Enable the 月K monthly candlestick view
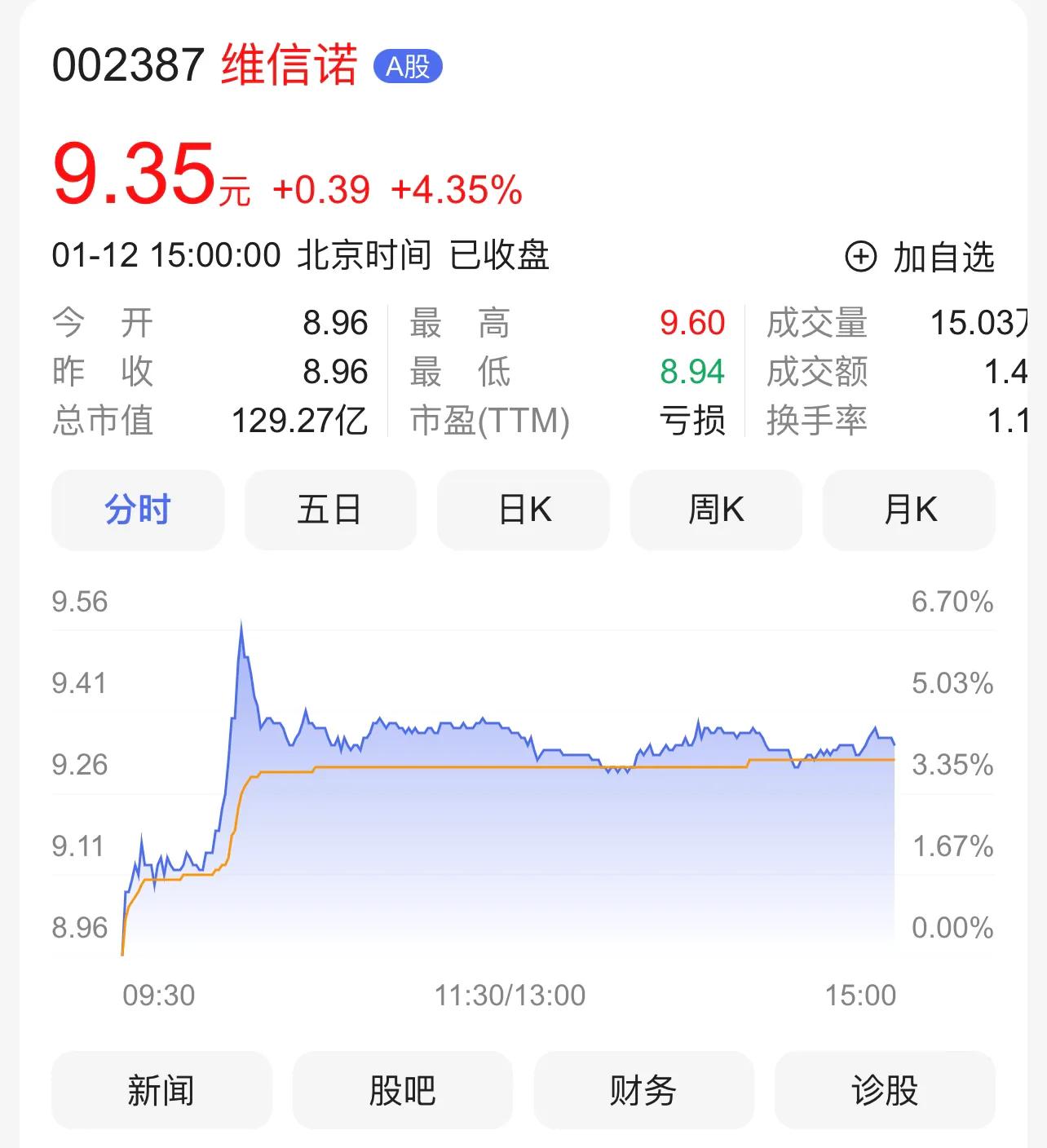This screenshot has width=1047, height=1148. (908, 510)
